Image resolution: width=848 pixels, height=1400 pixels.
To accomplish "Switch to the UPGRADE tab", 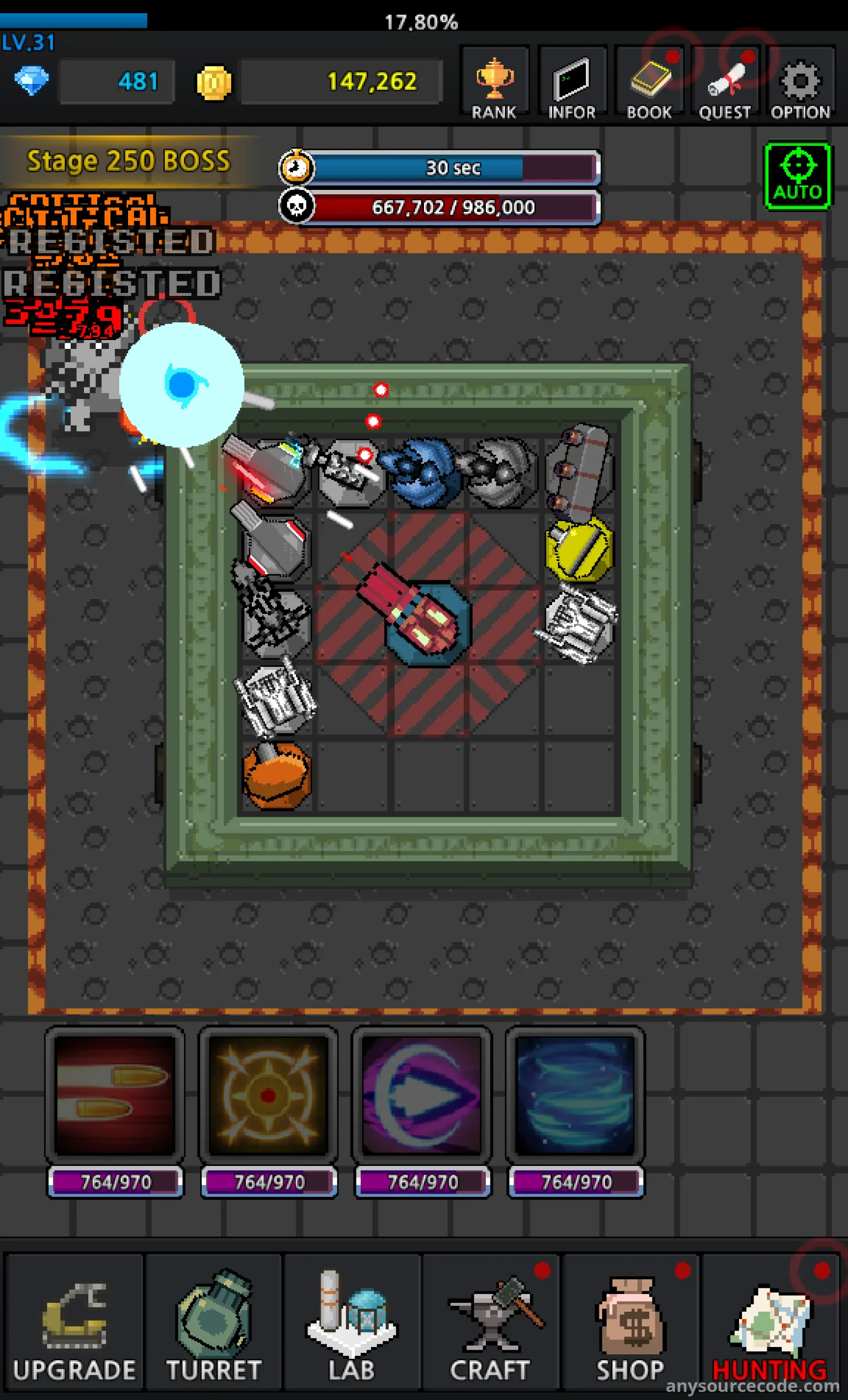I will (74, 1328).
